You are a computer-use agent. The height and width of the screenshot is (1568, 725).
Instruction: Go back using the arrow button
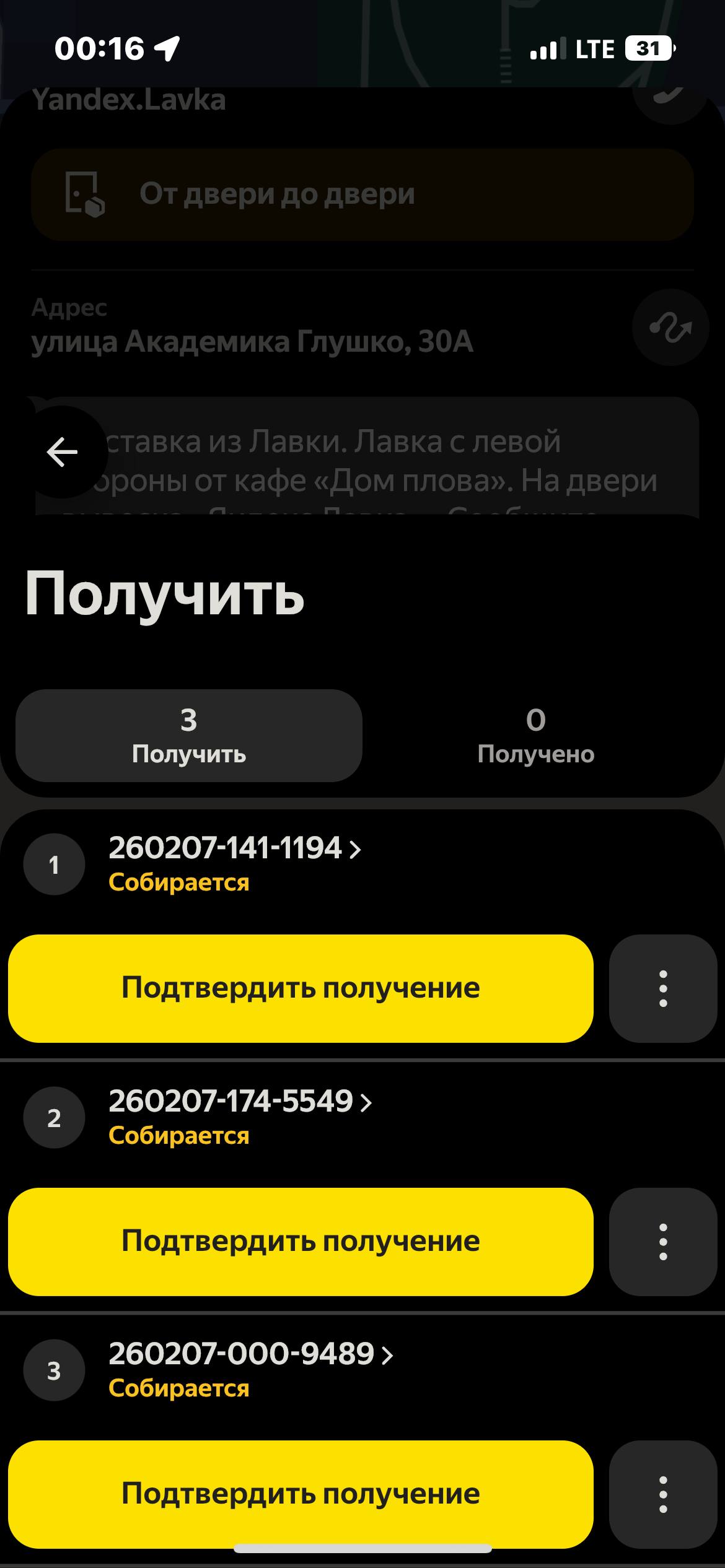pos(62,451)
